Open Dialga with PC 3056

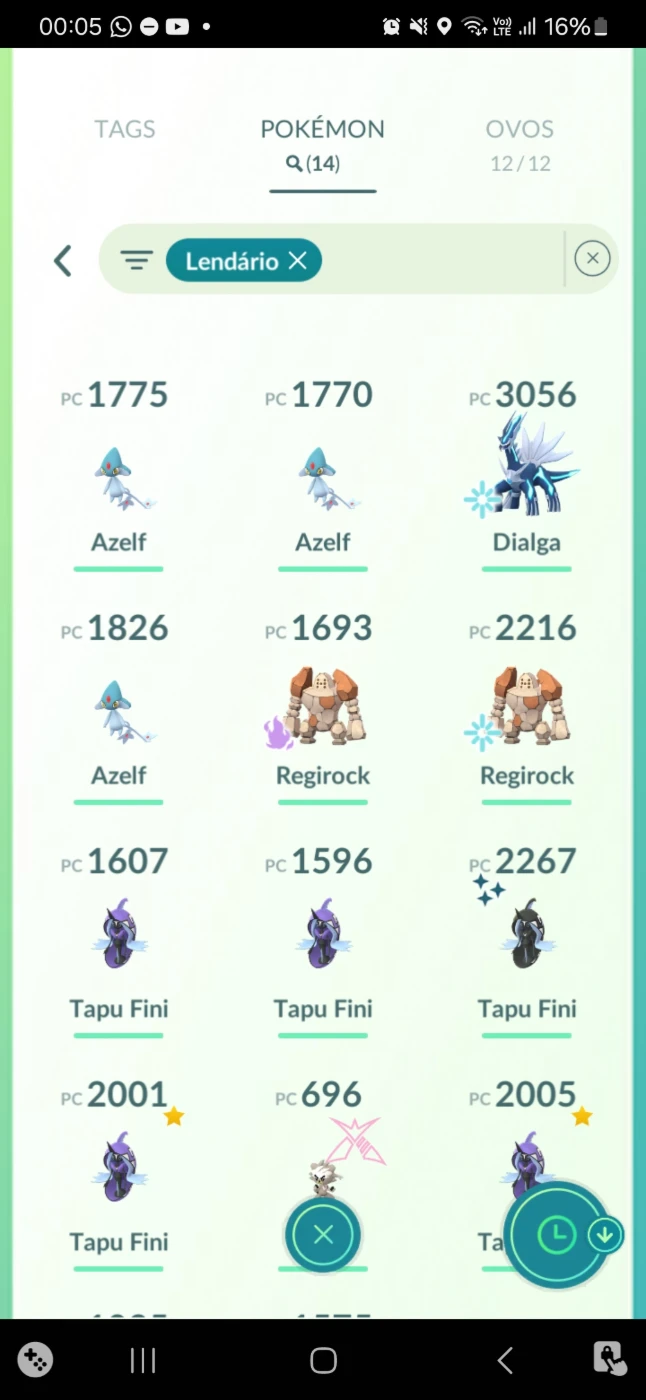pos(527,475)
